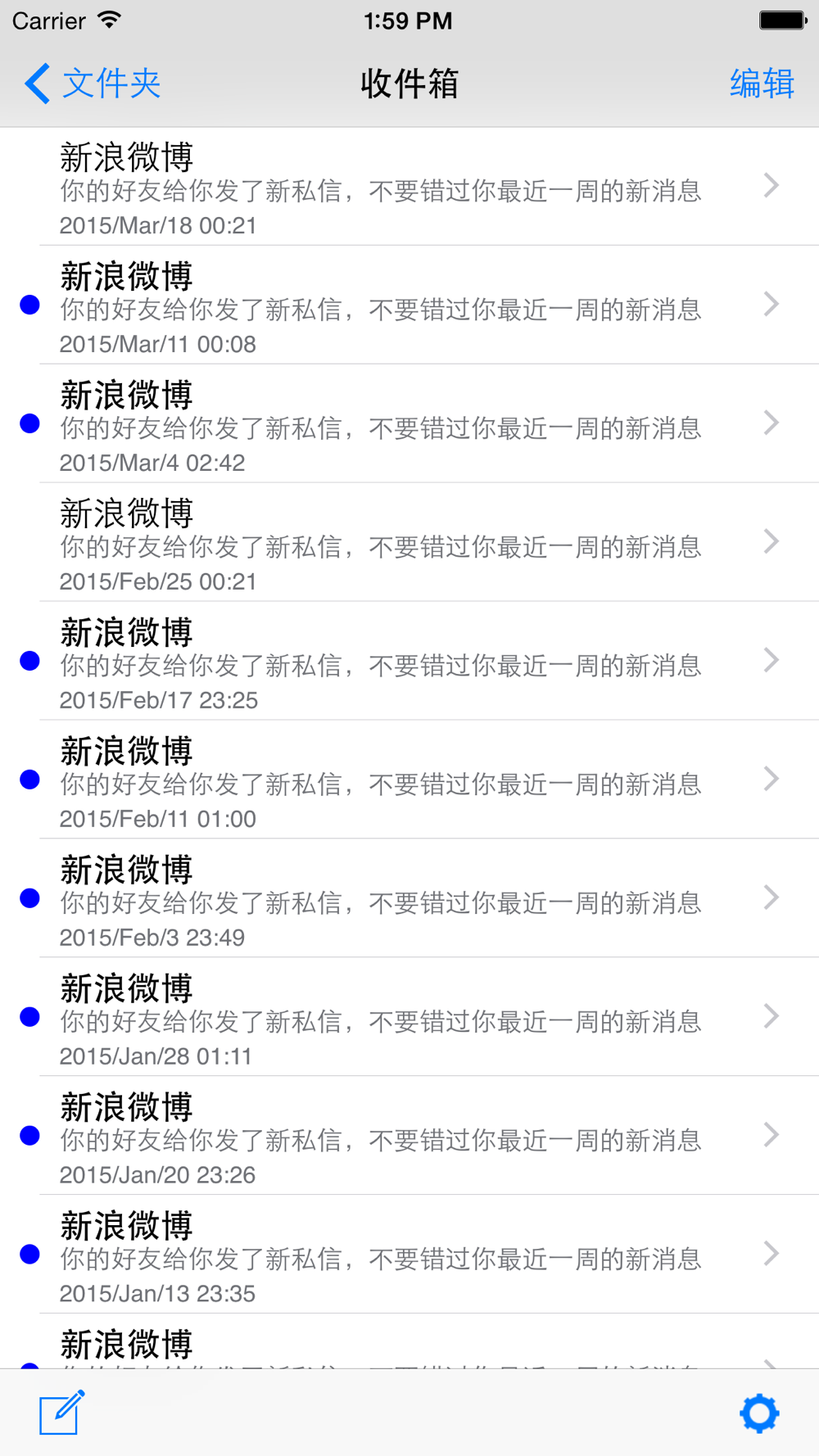Image resolution: width=819 pixels, height=1456 pixels.
Task: Open the email dated 2015/Jan/20 23:26
Action: pos(409,1137)
